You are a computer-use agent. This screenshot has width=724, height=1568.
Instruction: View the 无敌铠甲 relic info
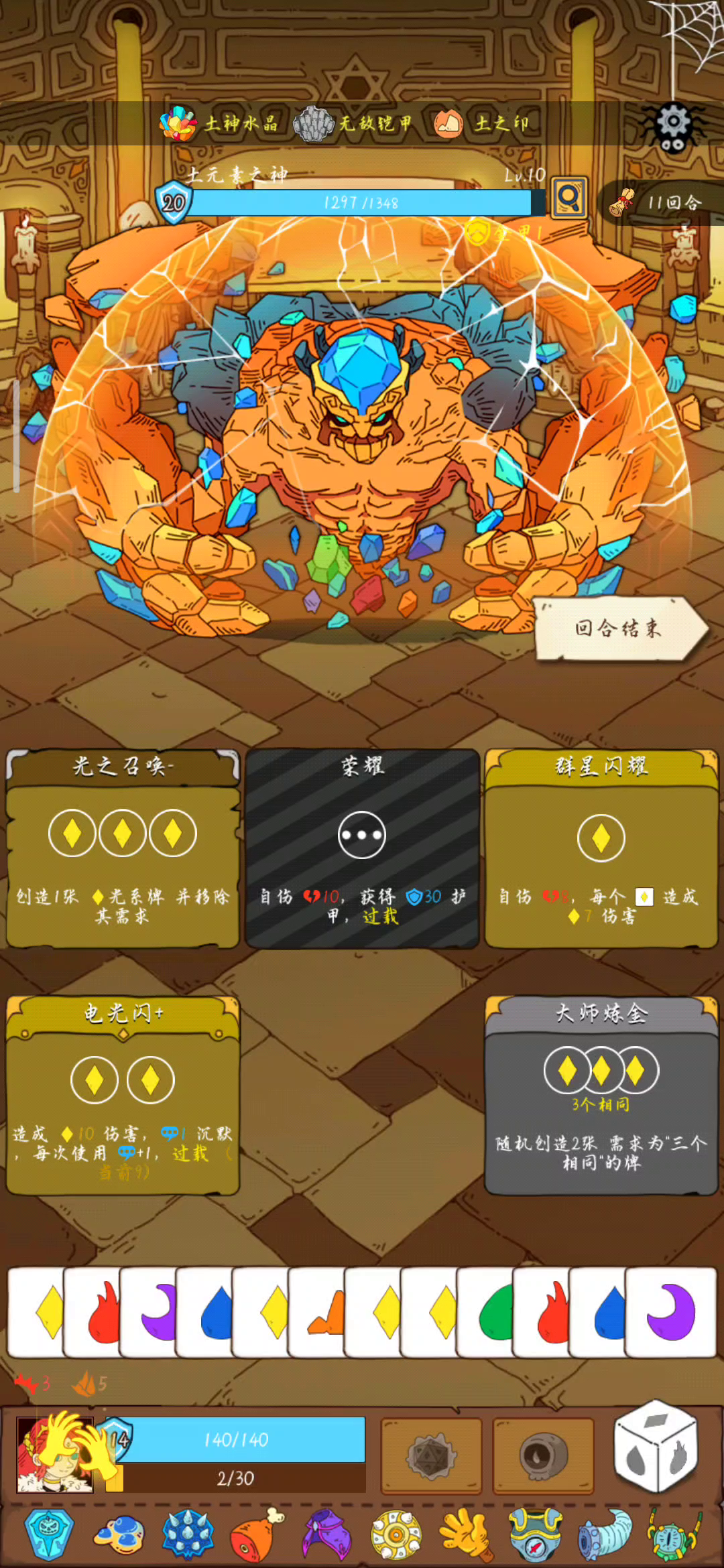coord(353,123)
